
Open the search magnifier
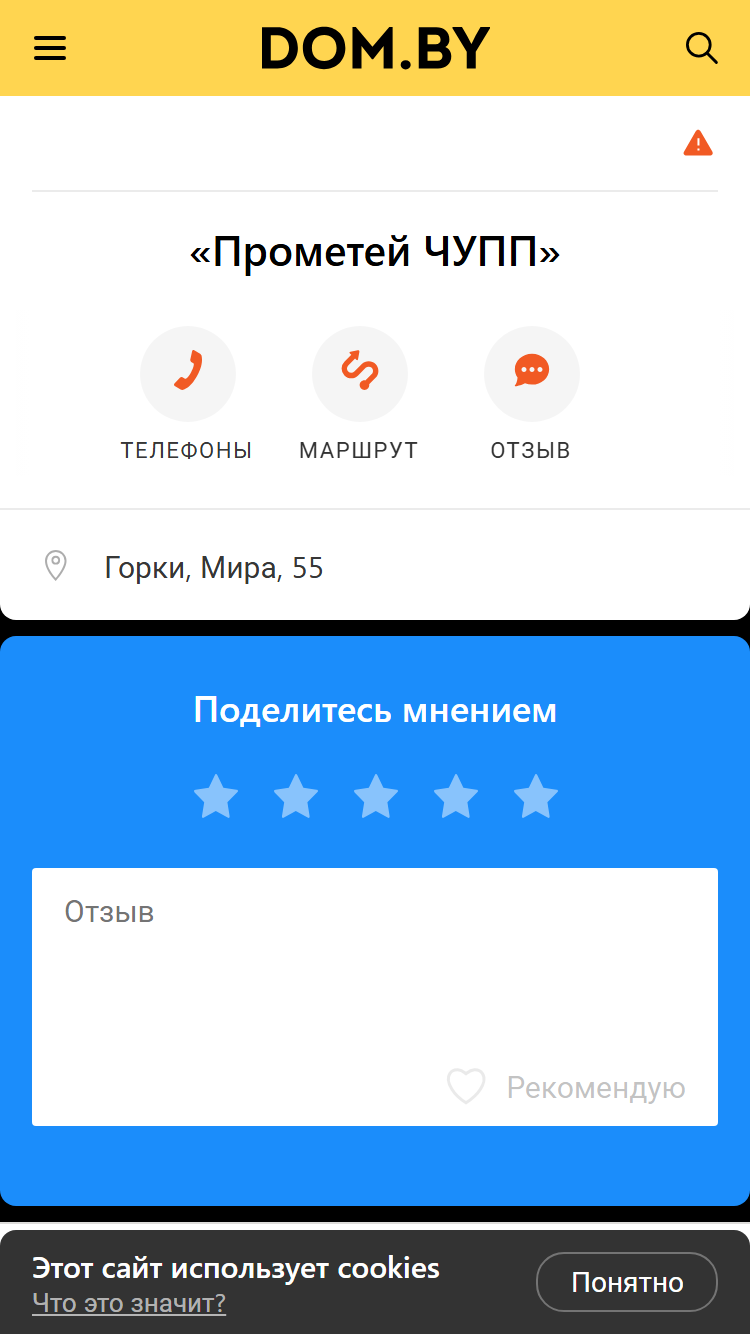(701, 48)
